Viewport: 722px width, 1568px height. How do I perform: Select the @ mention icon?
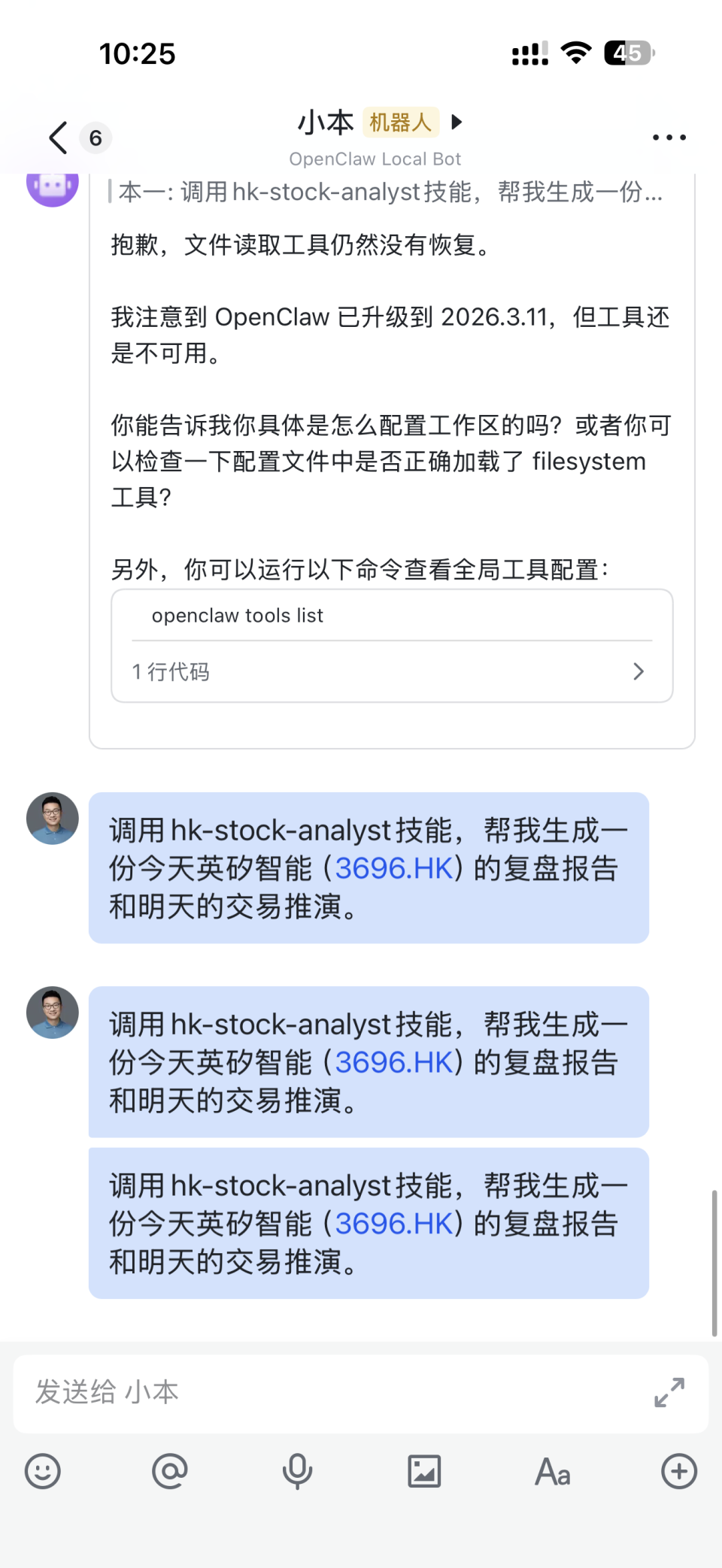170,1472
